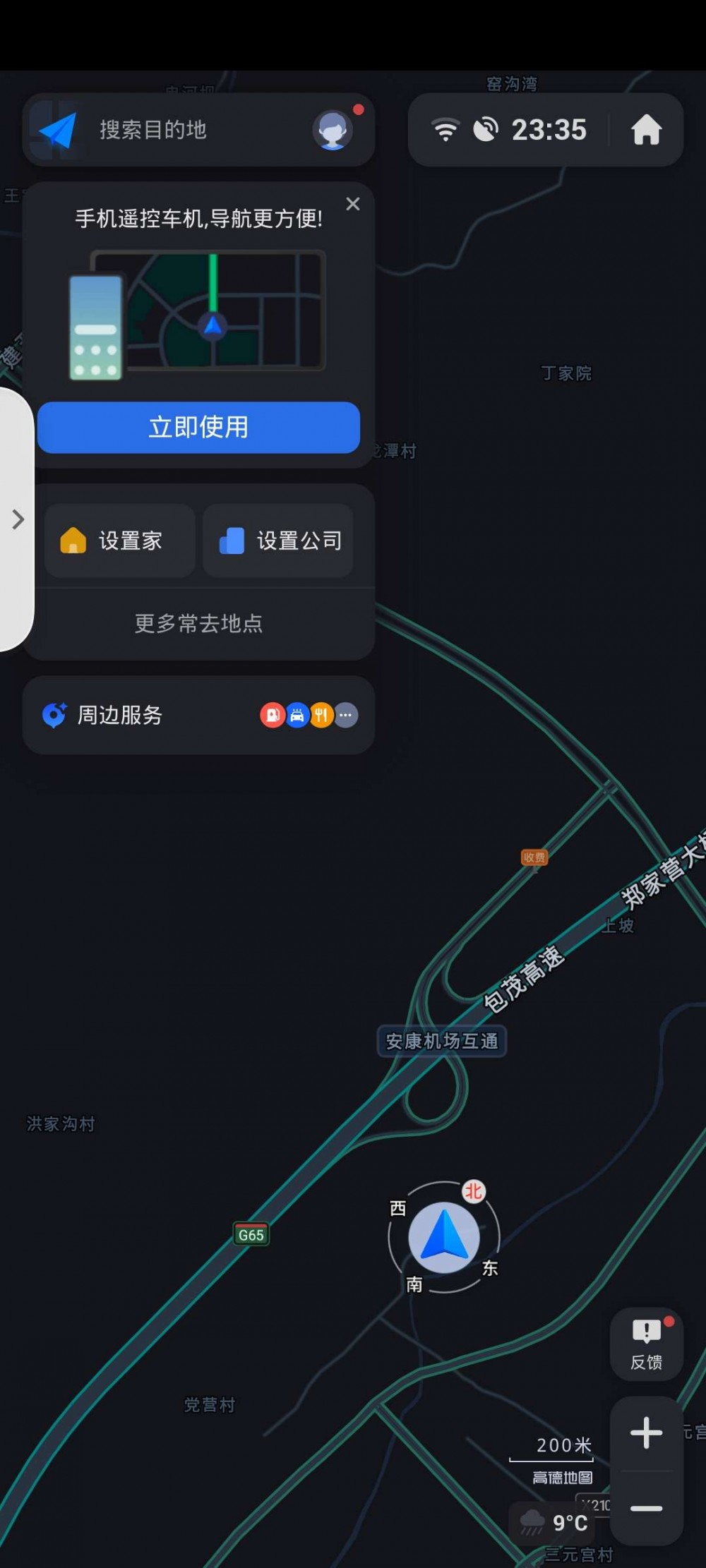This screenshot has width=706, height=1568.
Task: Expand 更多常去地点 frequent places list
Action: [x=198, y=624]
